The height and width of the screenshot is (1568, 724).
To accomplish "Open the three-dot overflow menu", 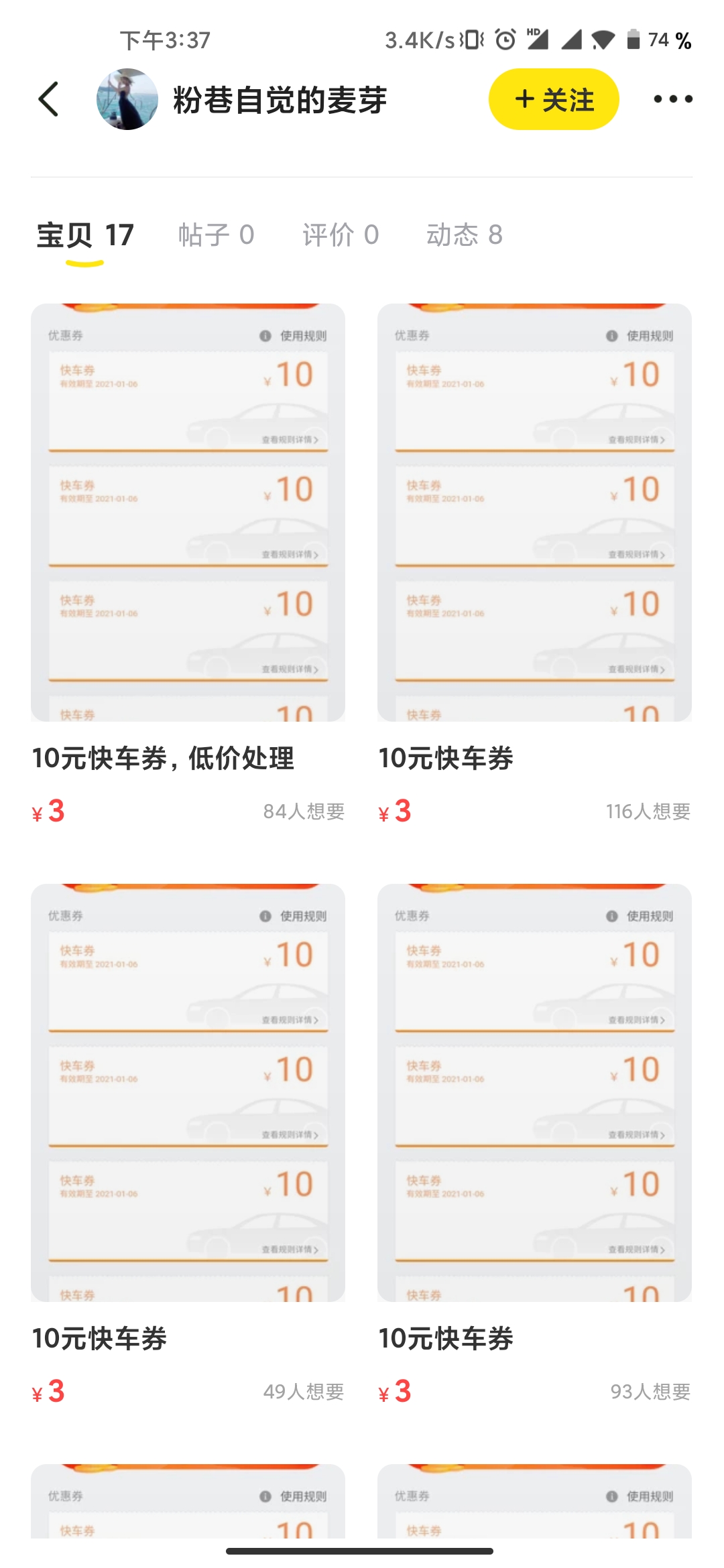I will pyautogui.click(x=672, y=99).
